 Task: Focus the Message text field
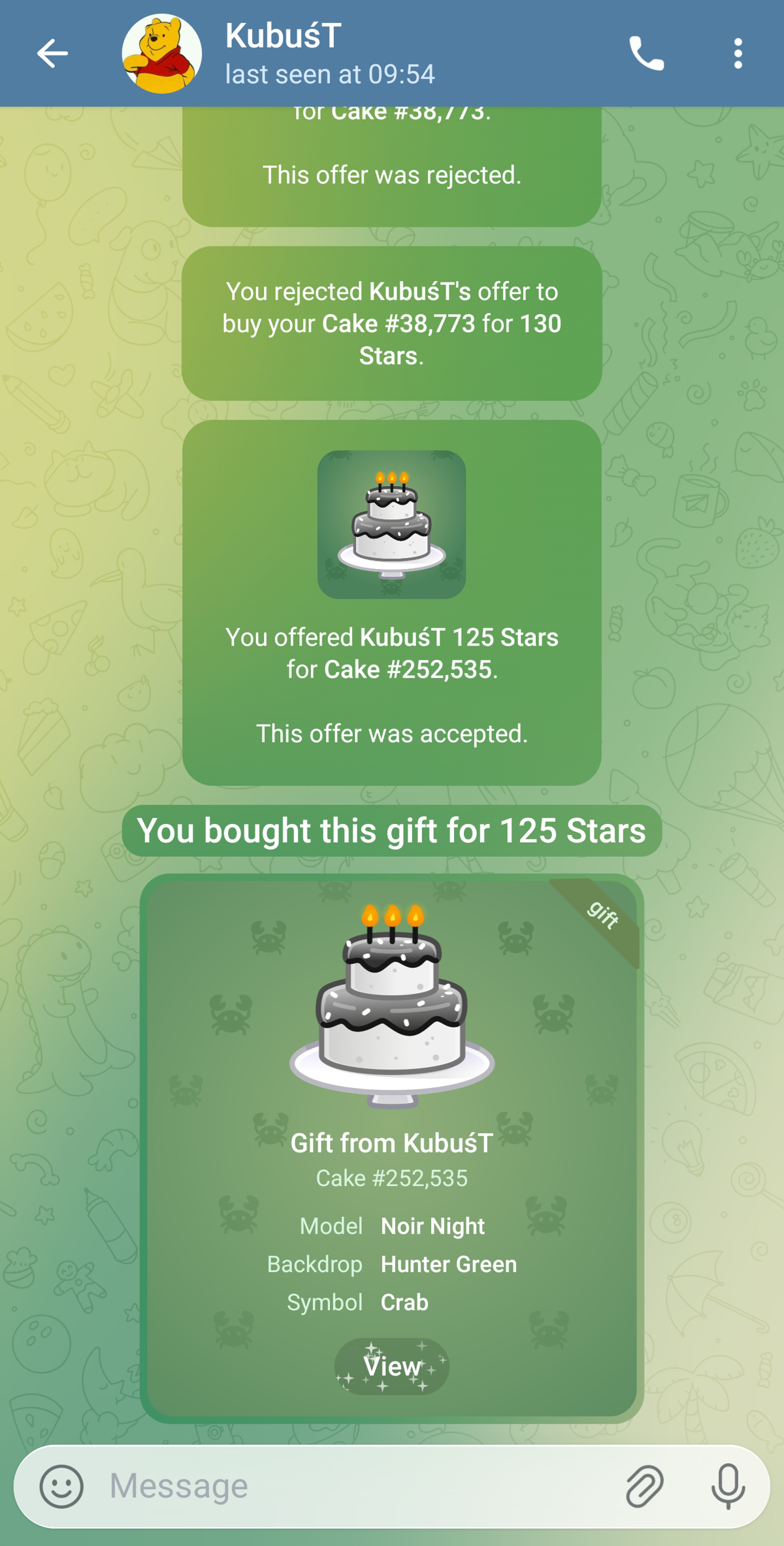[353, 1487]
